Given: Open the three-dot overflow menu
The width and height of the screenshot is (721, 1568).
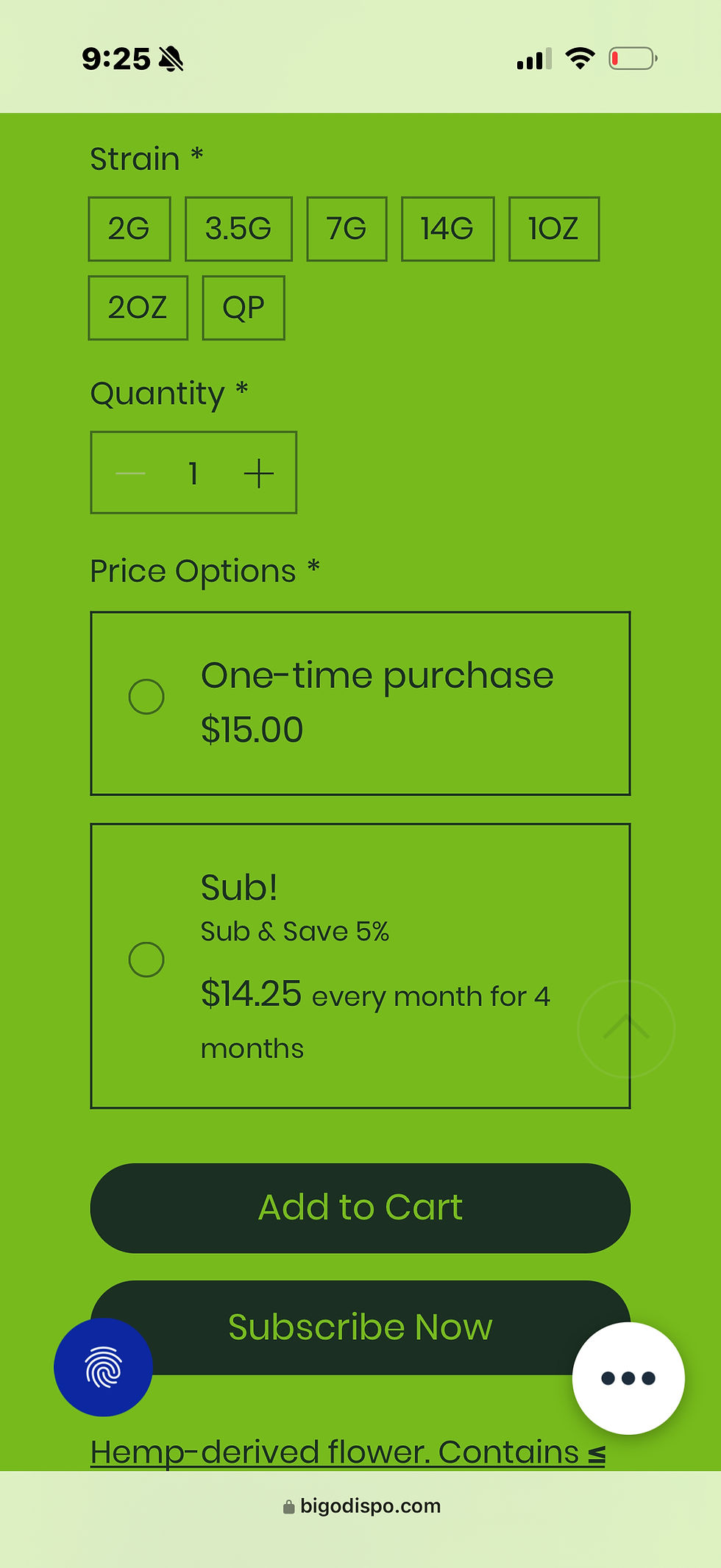Looking at the screenshot, I should [x=628, y=1379].
